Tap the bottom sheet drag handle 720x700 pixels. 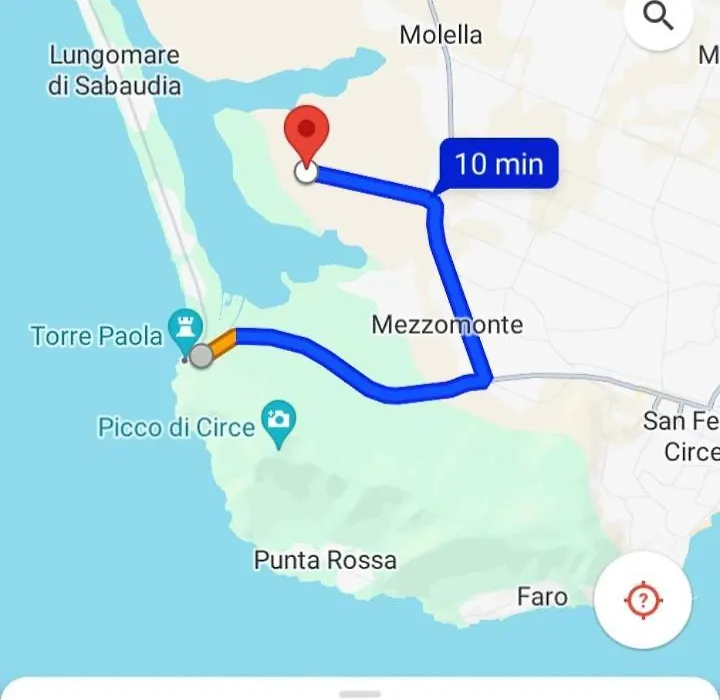360,692
